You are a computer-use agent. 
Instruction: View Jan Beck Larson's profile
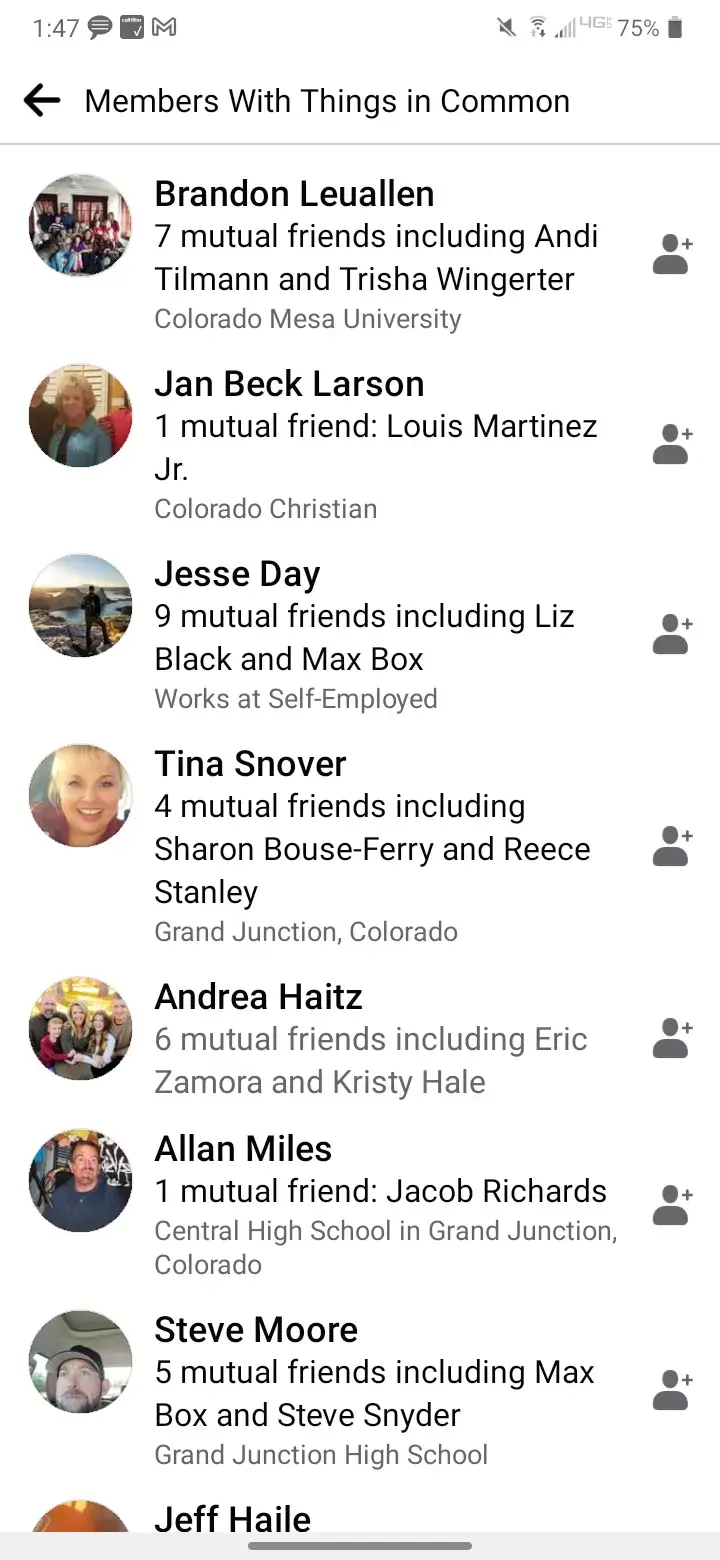click(x=289, y=384)
